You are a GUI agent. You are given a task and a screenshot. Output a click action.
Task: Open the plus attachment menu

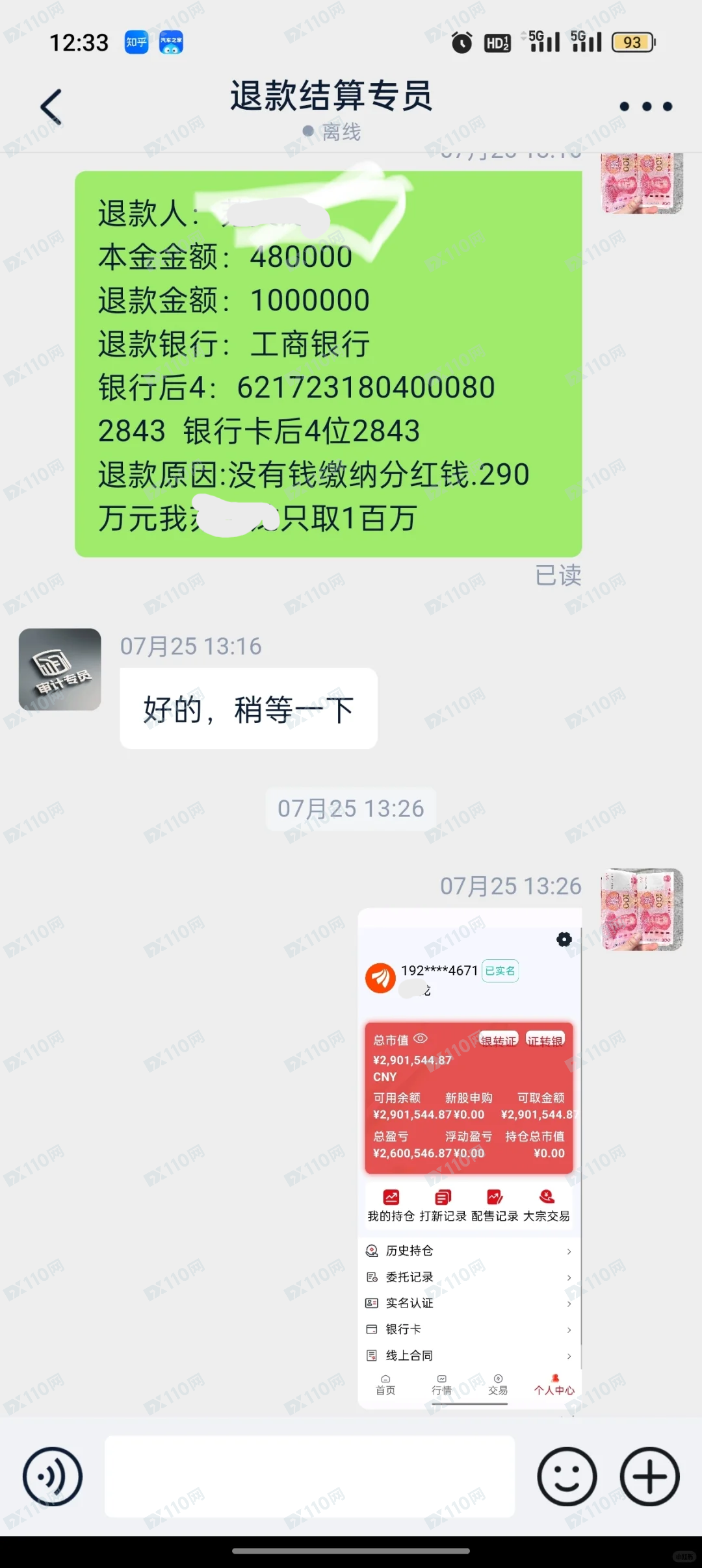coord(649,1476)
